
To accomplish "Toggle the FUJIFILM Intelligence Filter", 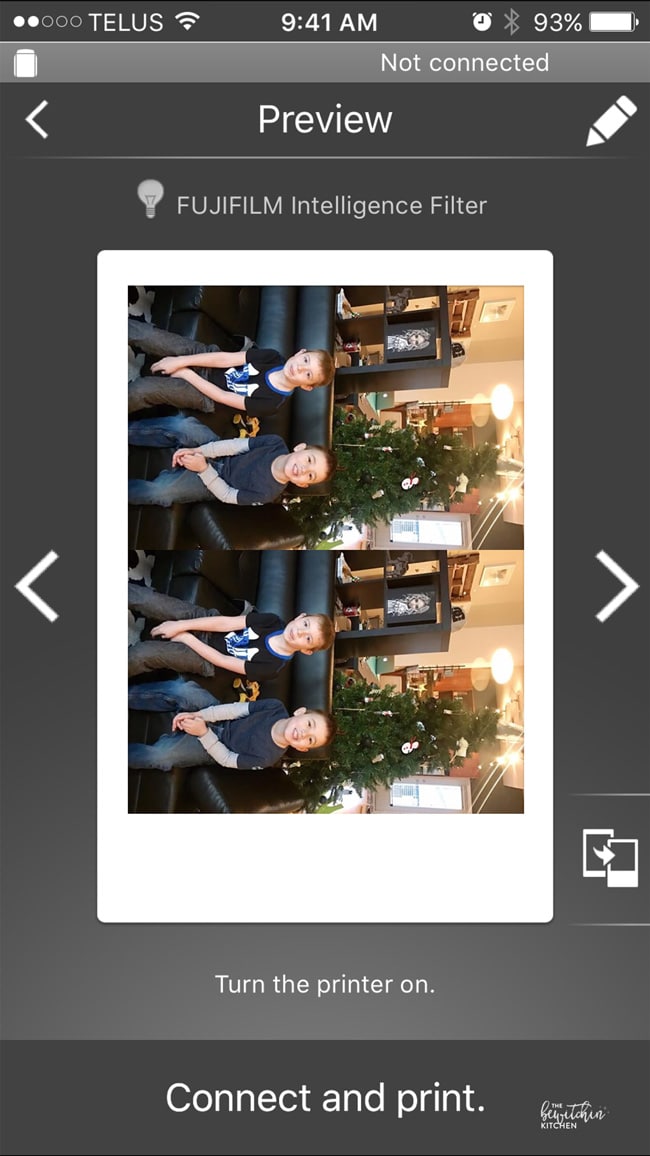I will click(312, 201).
